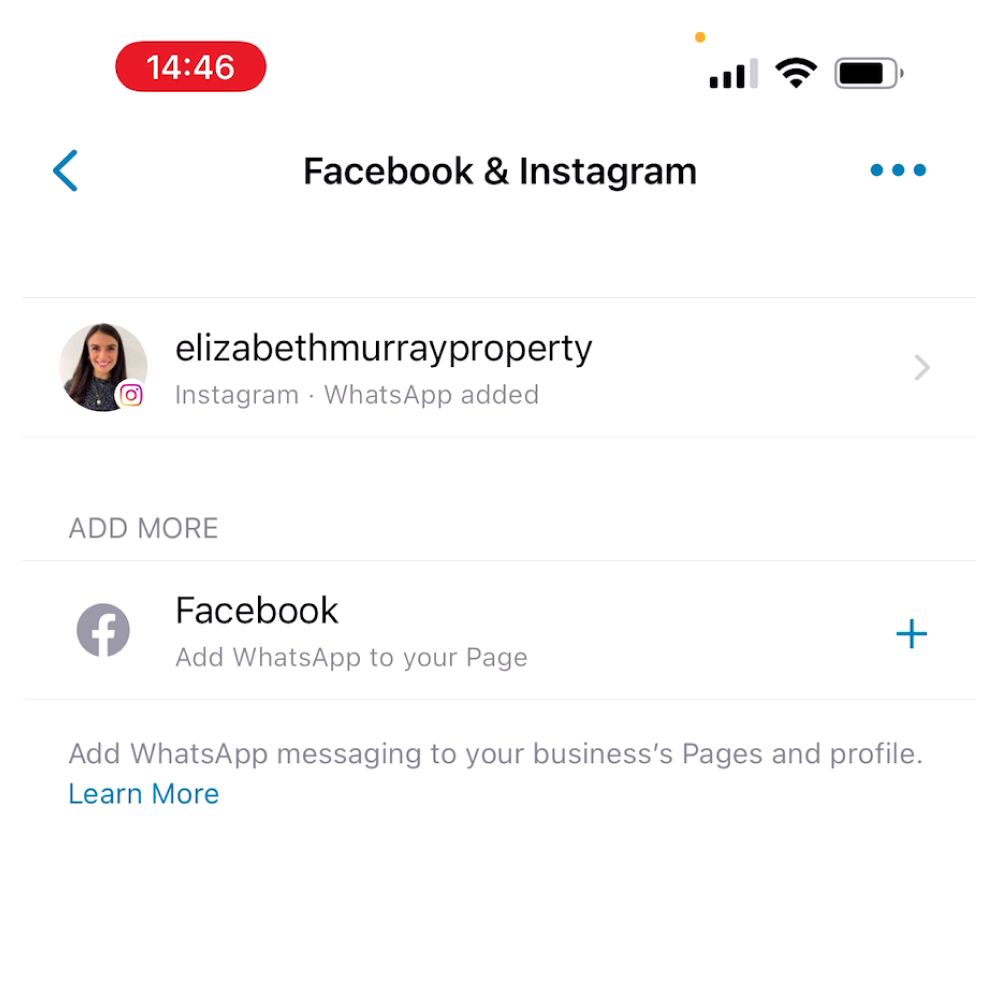Open the three-dot overflow menu

897,170
